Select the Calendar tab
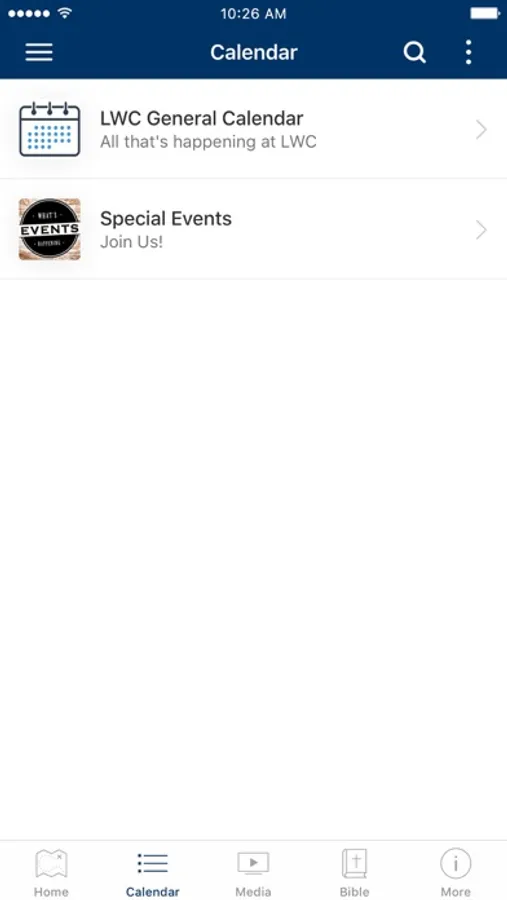 coord(152,872)
